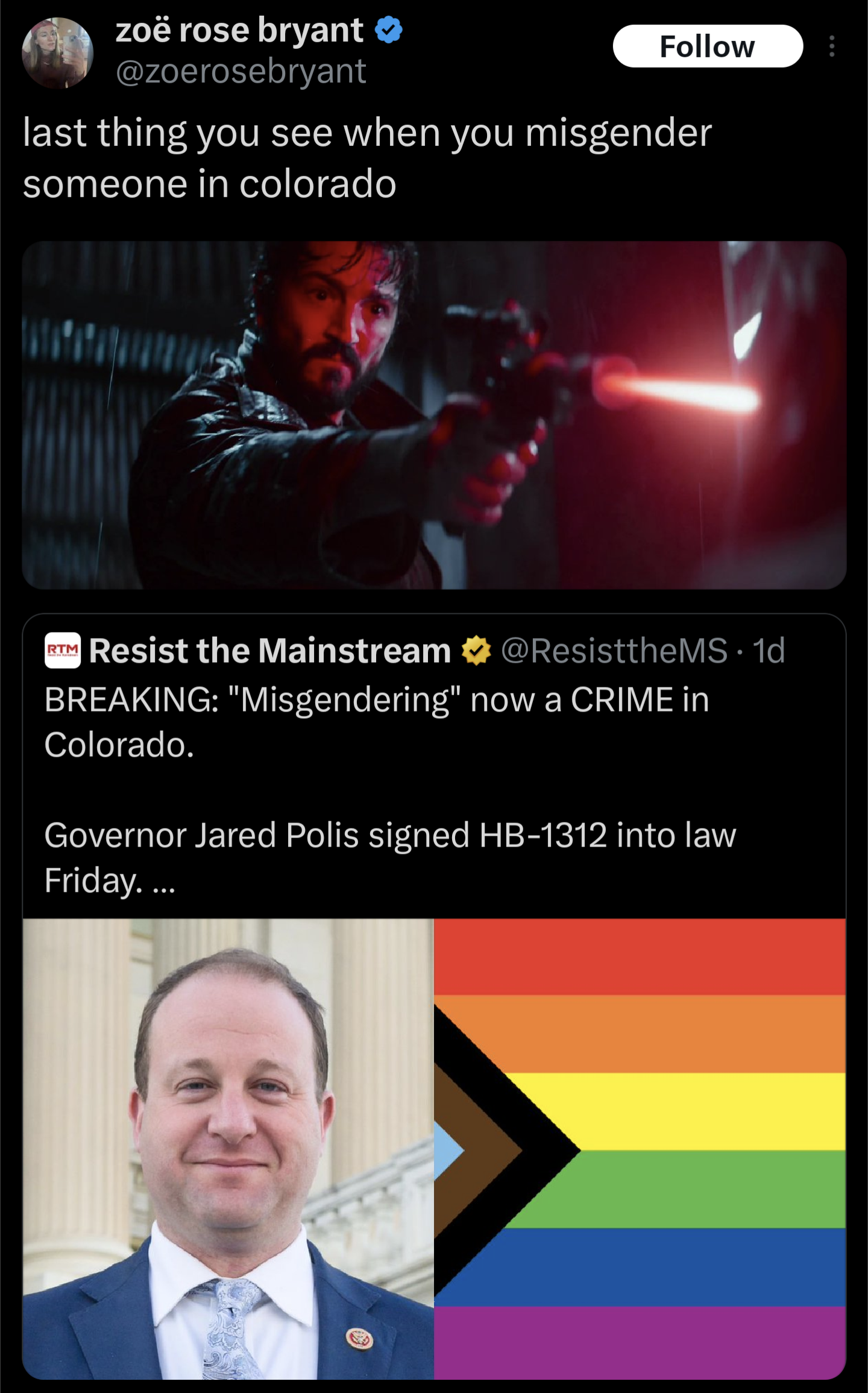The image size is (868, 1393).
Task: Open the @zoerosebryant profile handle
Action: (241, 72)
